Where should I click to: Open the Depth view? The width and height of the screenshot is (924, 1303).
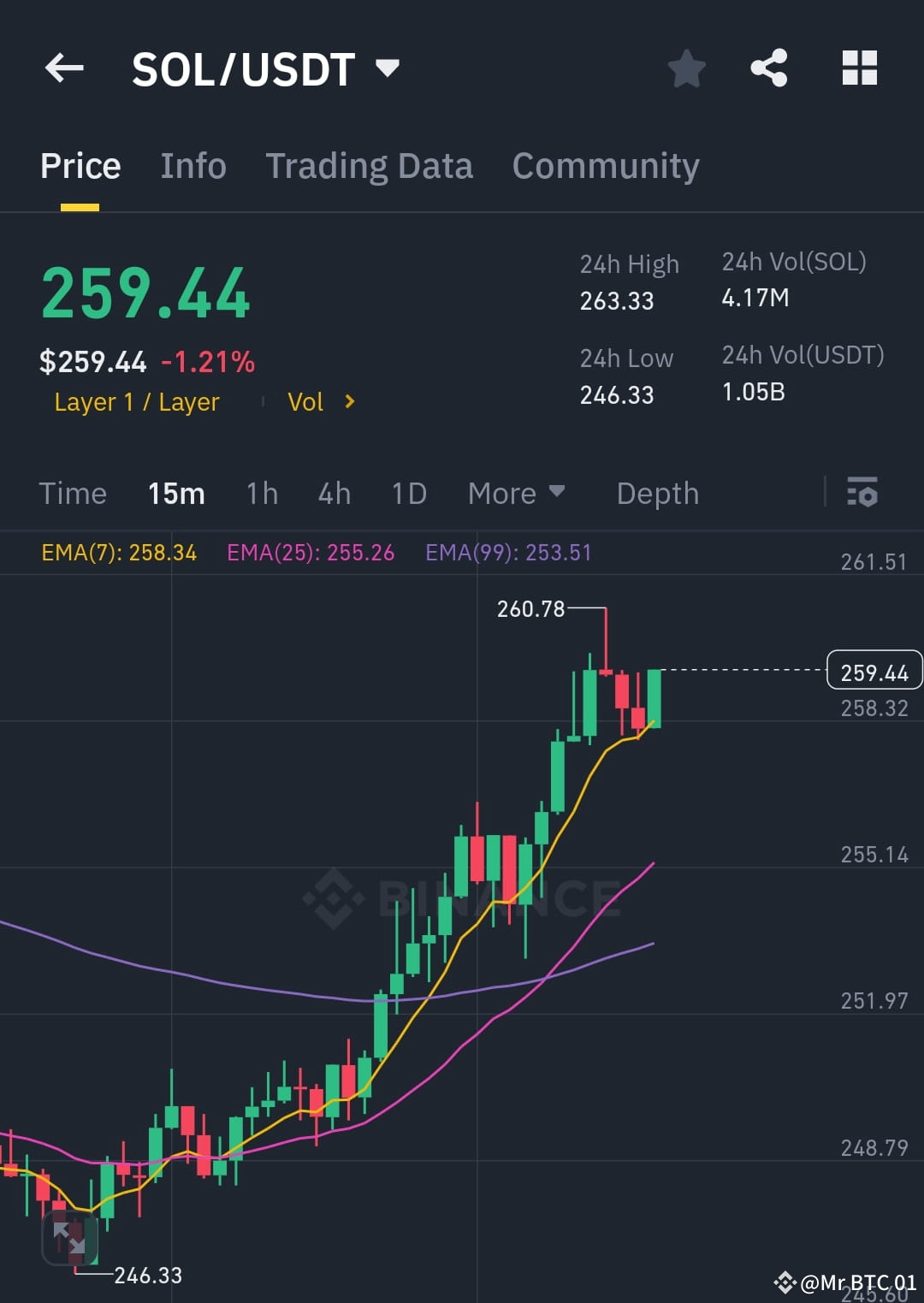657,493
